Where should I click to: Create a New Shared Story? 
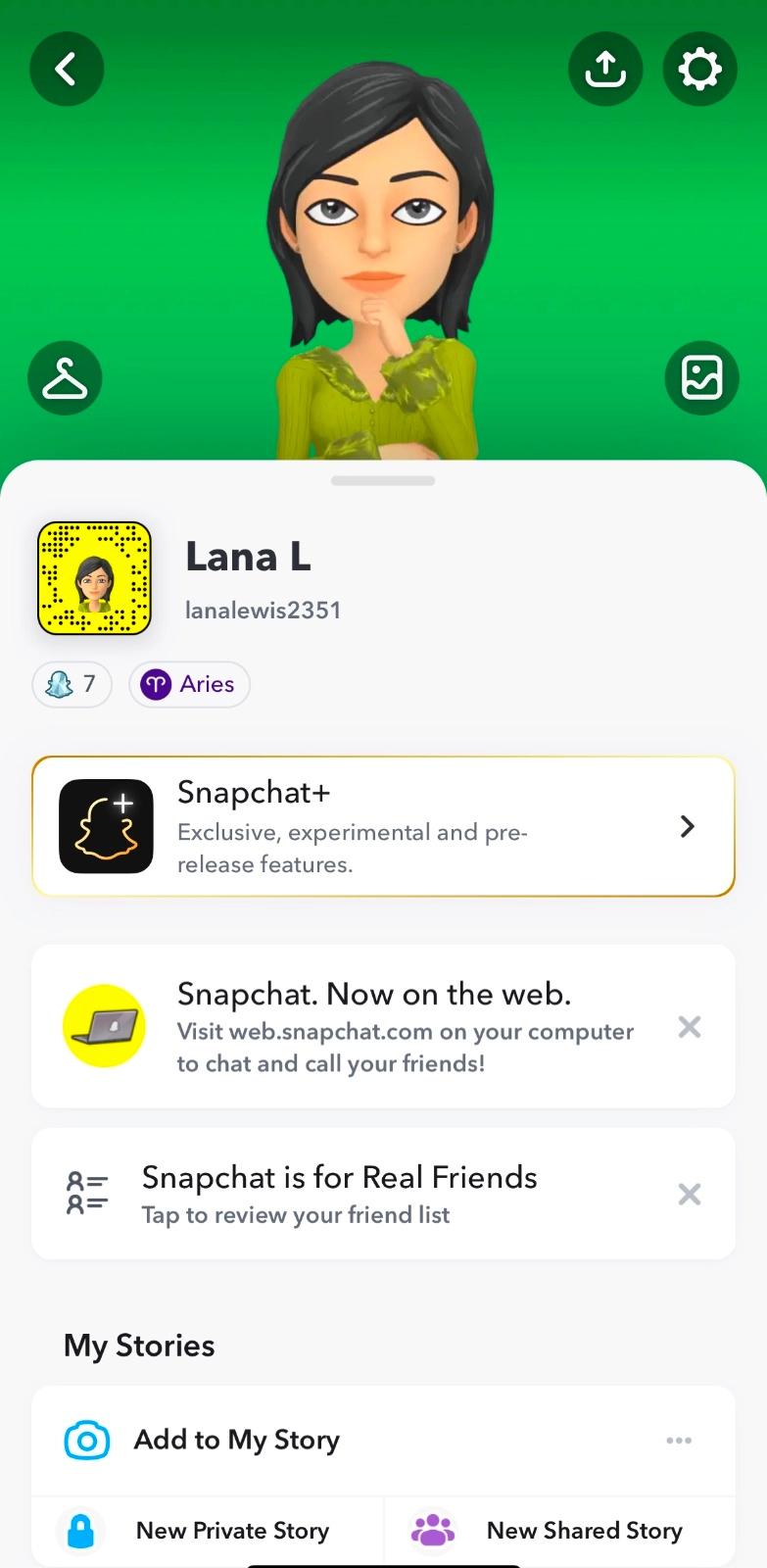point(558,1530)
